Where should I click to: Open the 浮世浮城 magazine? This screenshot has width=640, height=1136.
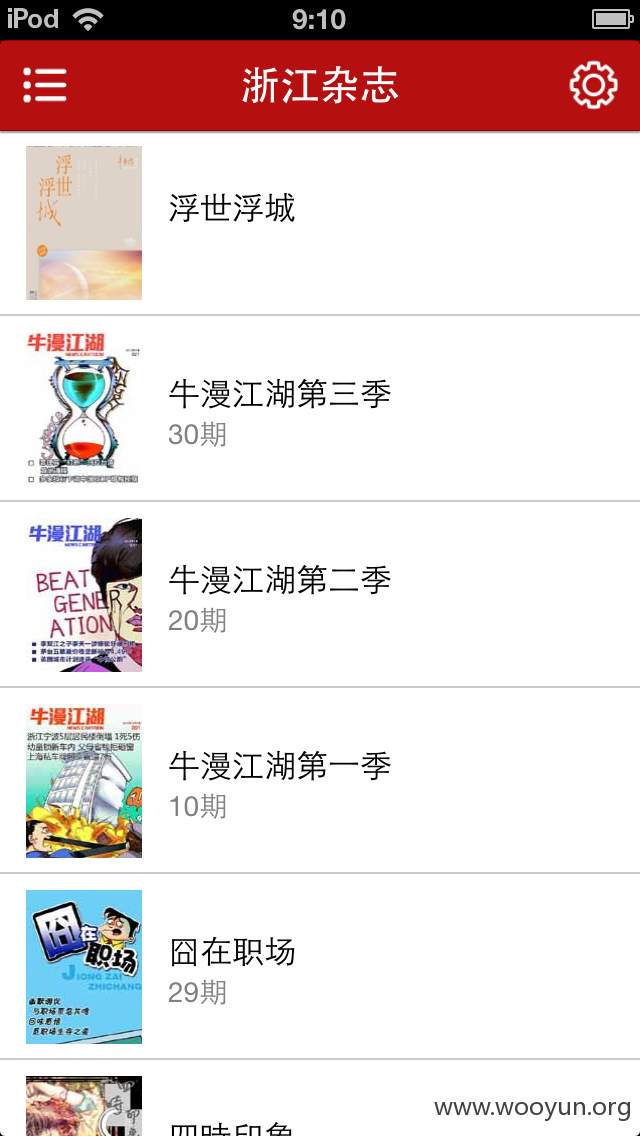[320, 223]
